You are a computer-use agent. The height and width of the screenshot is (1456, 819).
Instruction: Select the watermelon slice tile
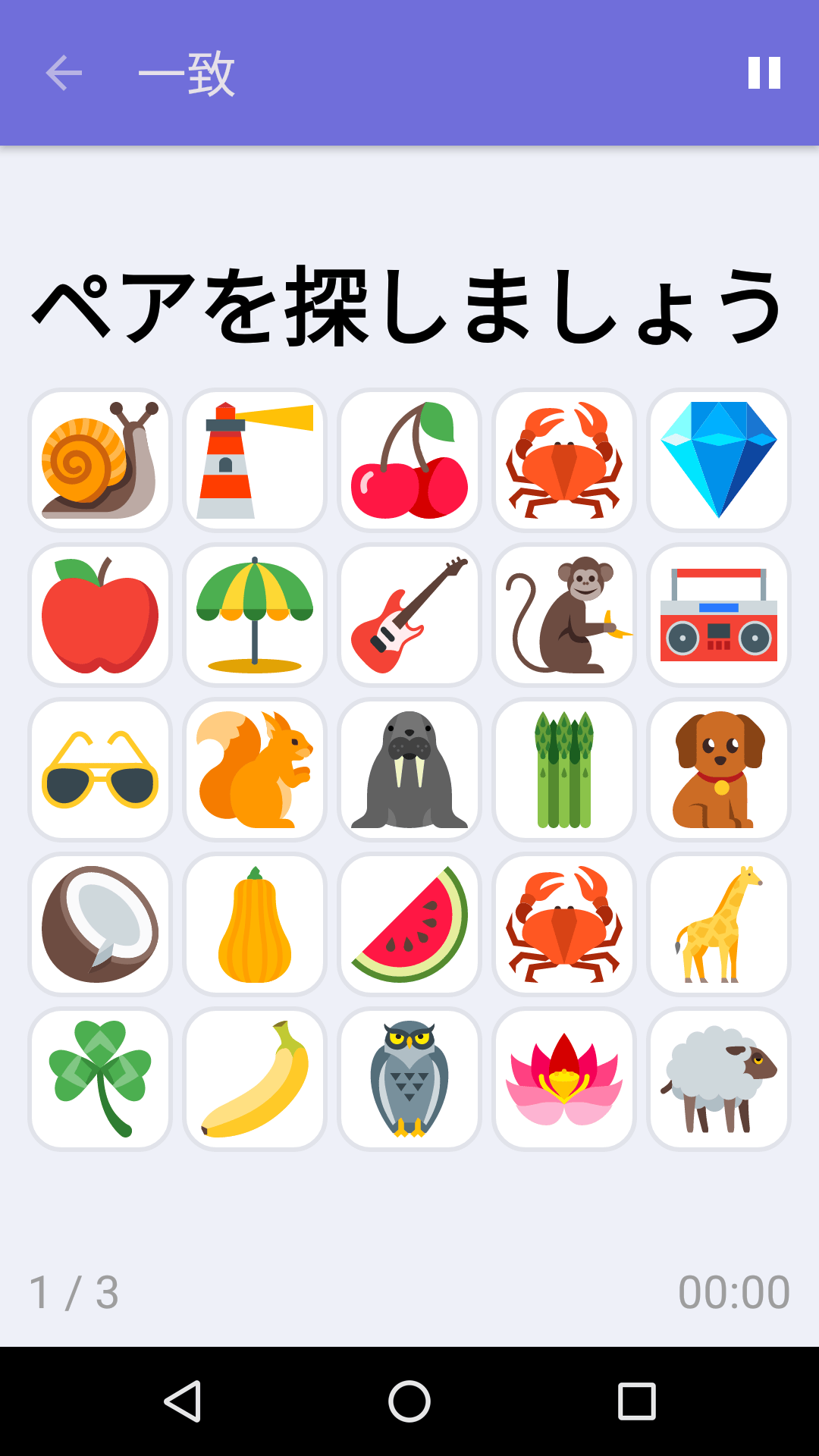[x=409, y=924]
